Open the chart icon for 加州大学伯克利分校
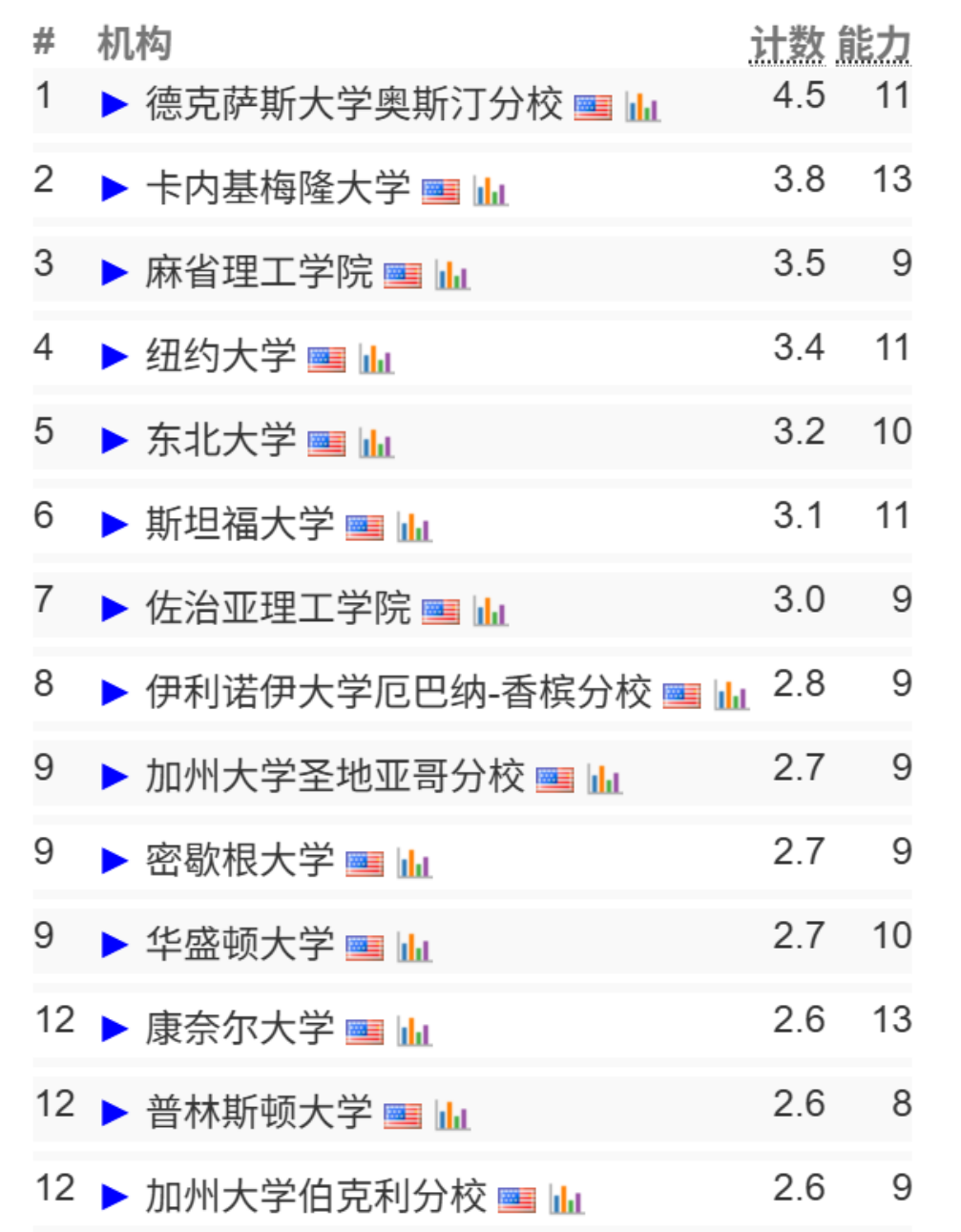This screenshot has width=961, height=1232. (566, 1199)
